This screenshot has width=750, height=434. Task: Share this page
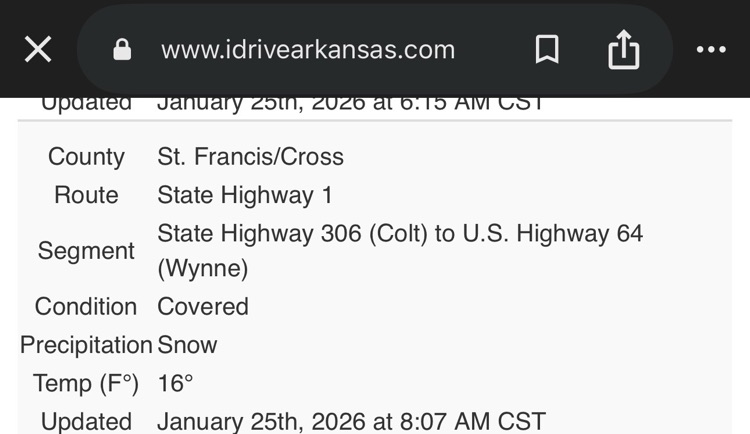coord(624,49)
